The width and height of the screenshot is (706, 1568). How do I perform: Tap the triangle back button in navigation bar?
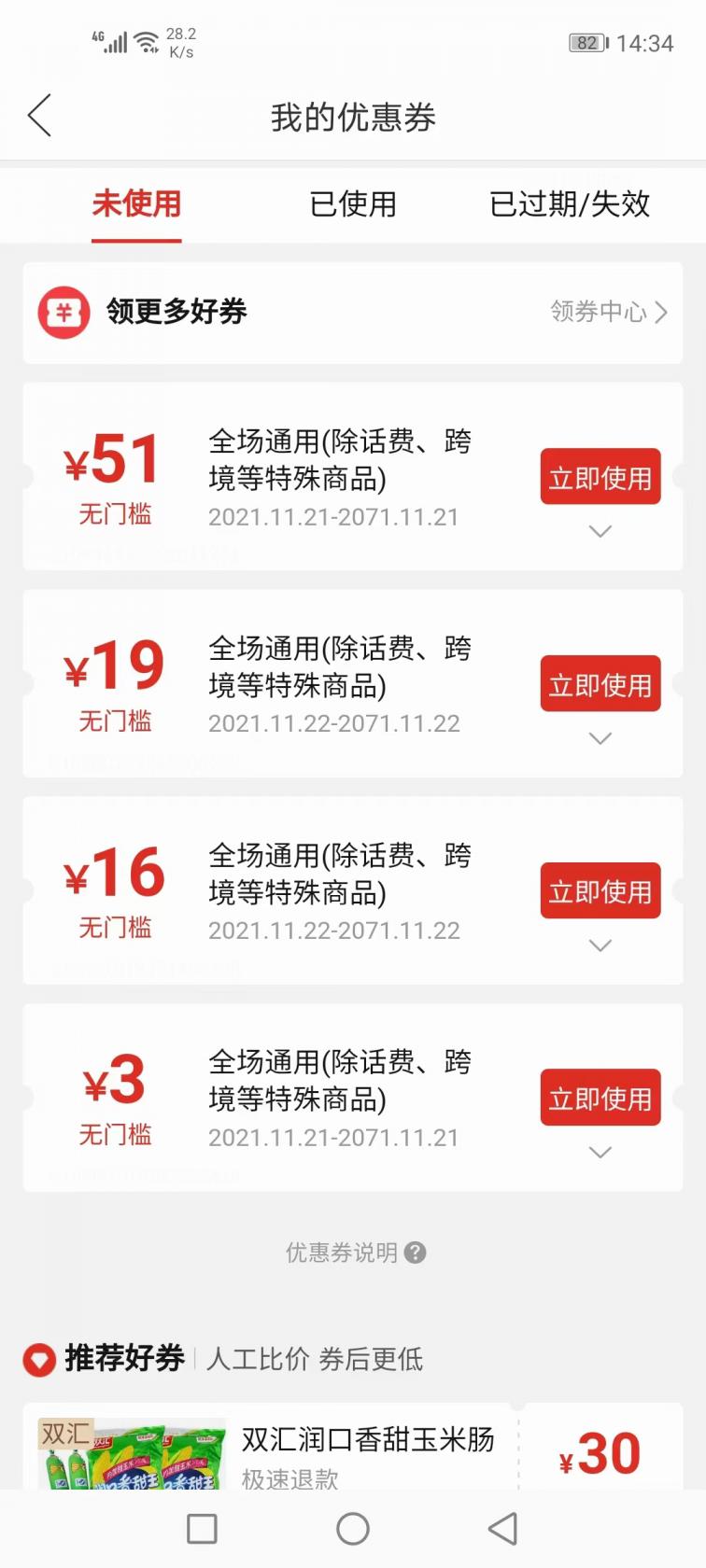pyautogui.click(x=502, y=1529)
